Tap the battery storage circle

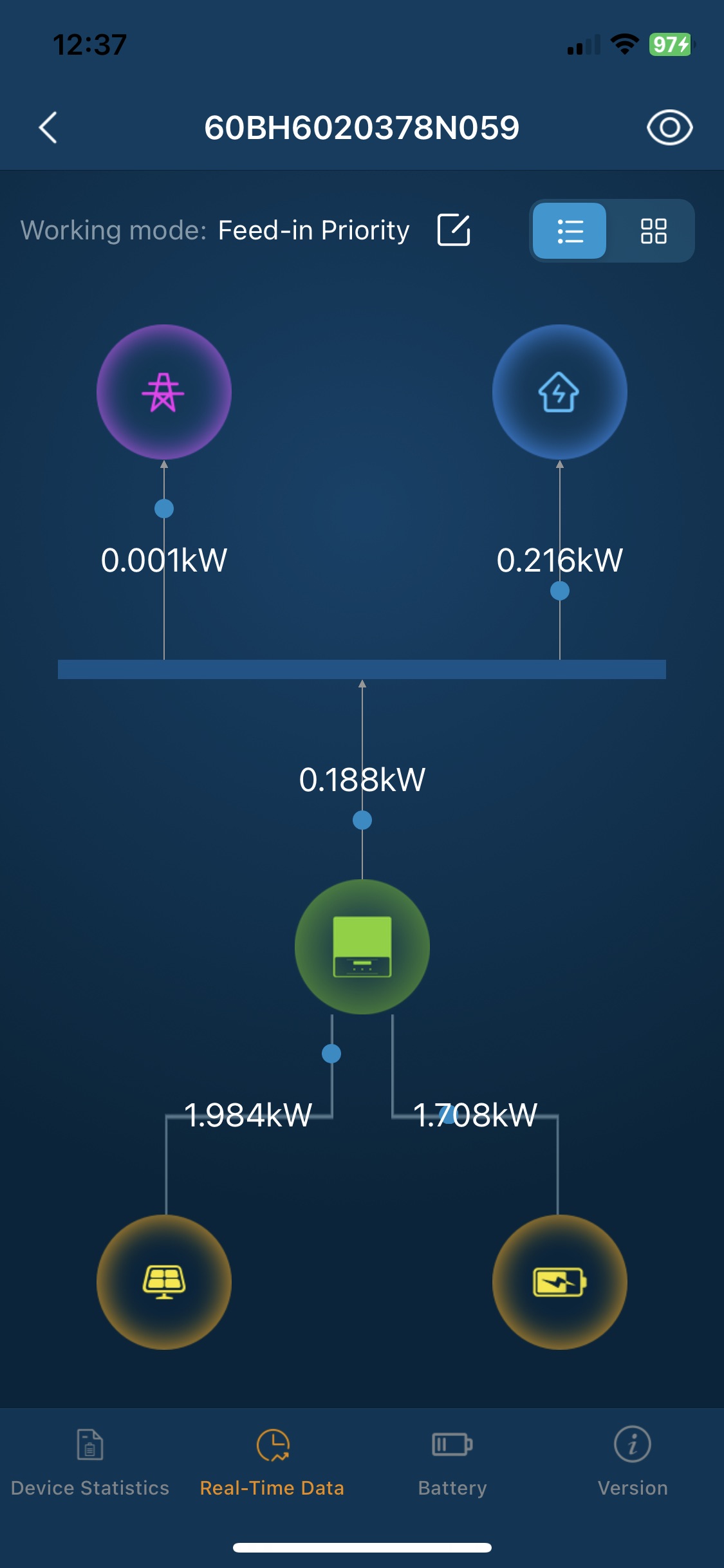(x=559, y=1282)
